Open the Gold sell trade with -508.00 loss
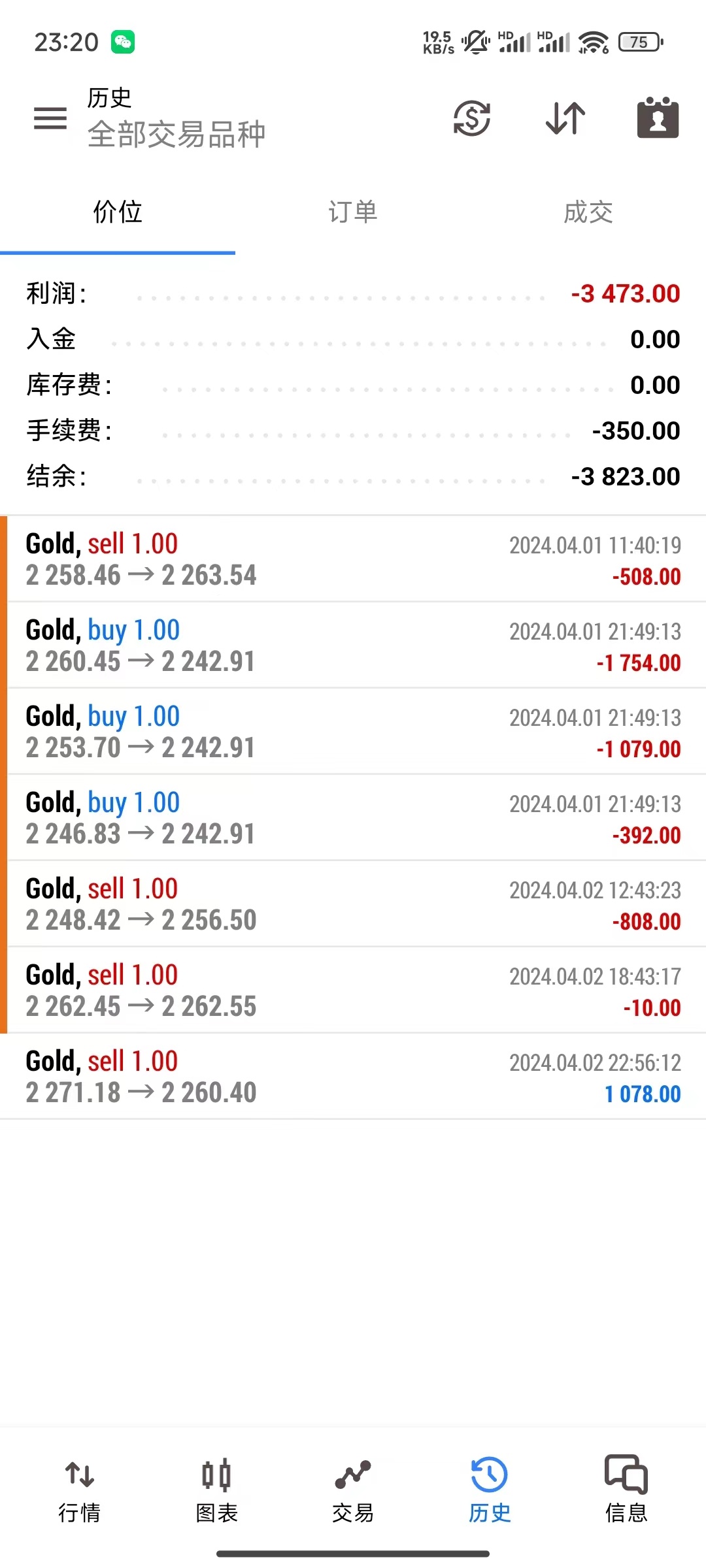Image resolution: width=706 pixels, height=1568 pixels. 353,559
